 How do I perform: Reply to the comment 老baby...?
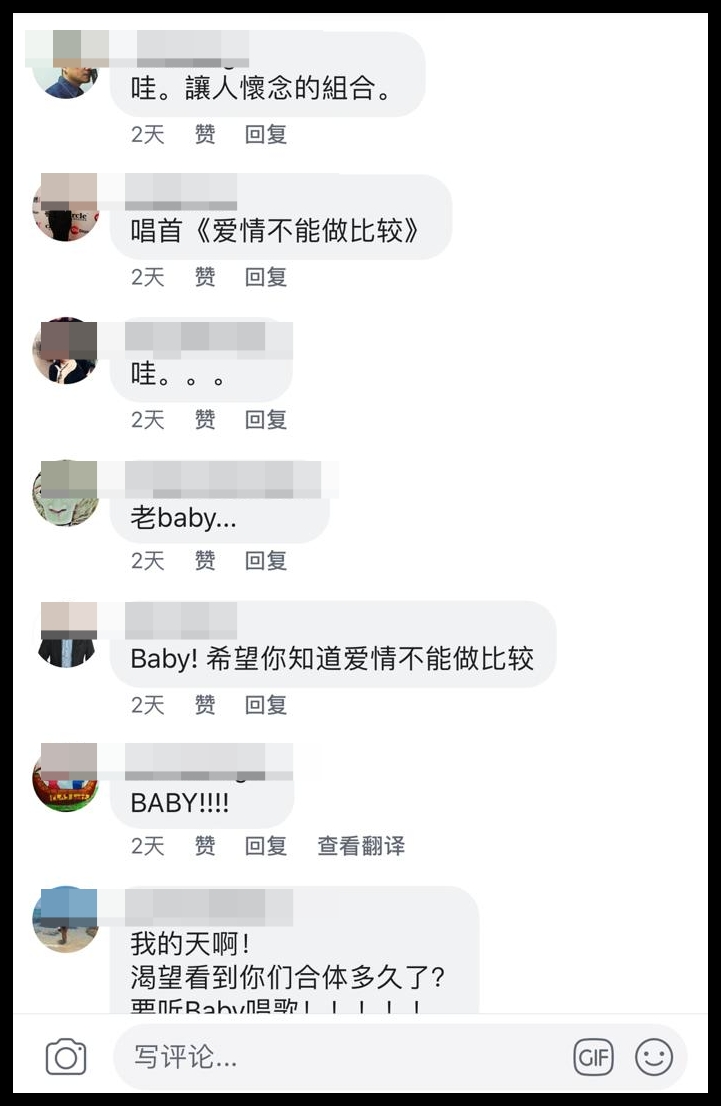click(266, 561)
